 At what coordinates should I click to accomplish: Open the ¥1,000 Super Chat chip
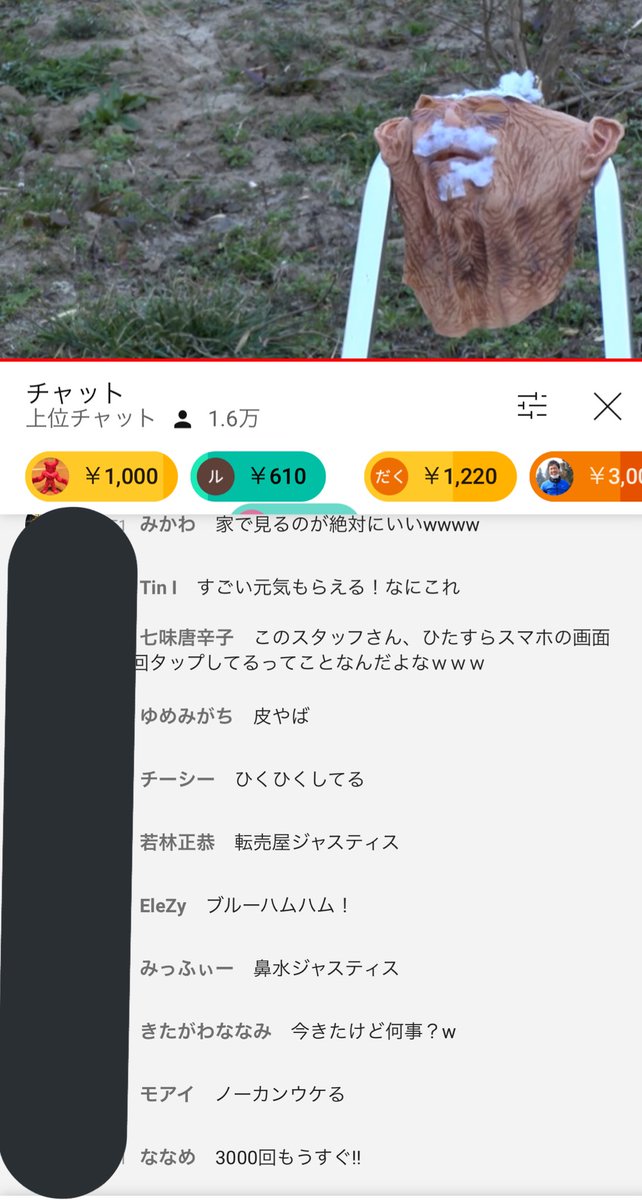(101, 476)
